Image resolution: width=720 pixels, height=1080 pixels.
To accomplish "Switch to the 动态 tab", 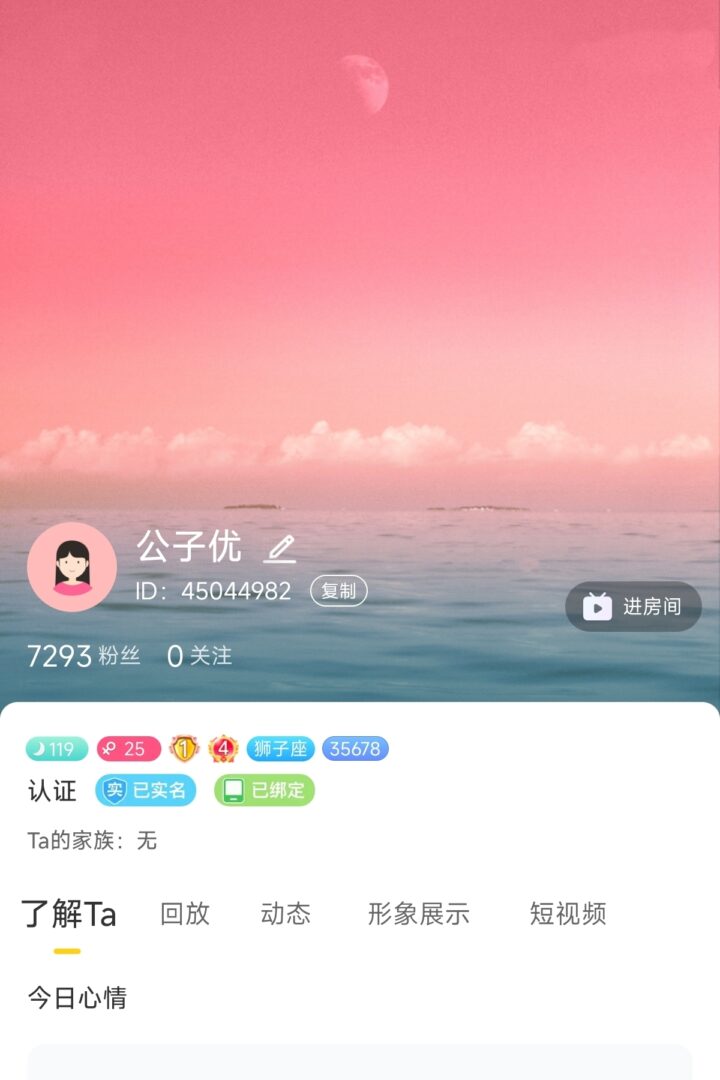I will 286,913.
